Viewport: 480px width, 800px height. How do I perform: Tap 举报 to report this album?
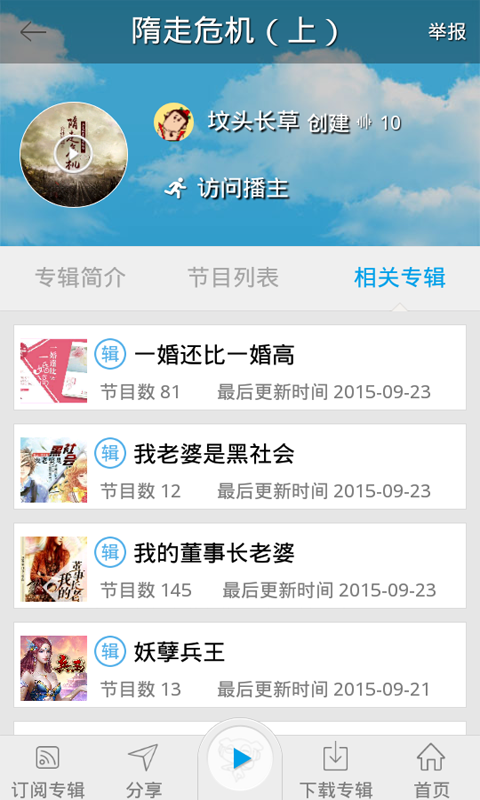click(447, 32)
